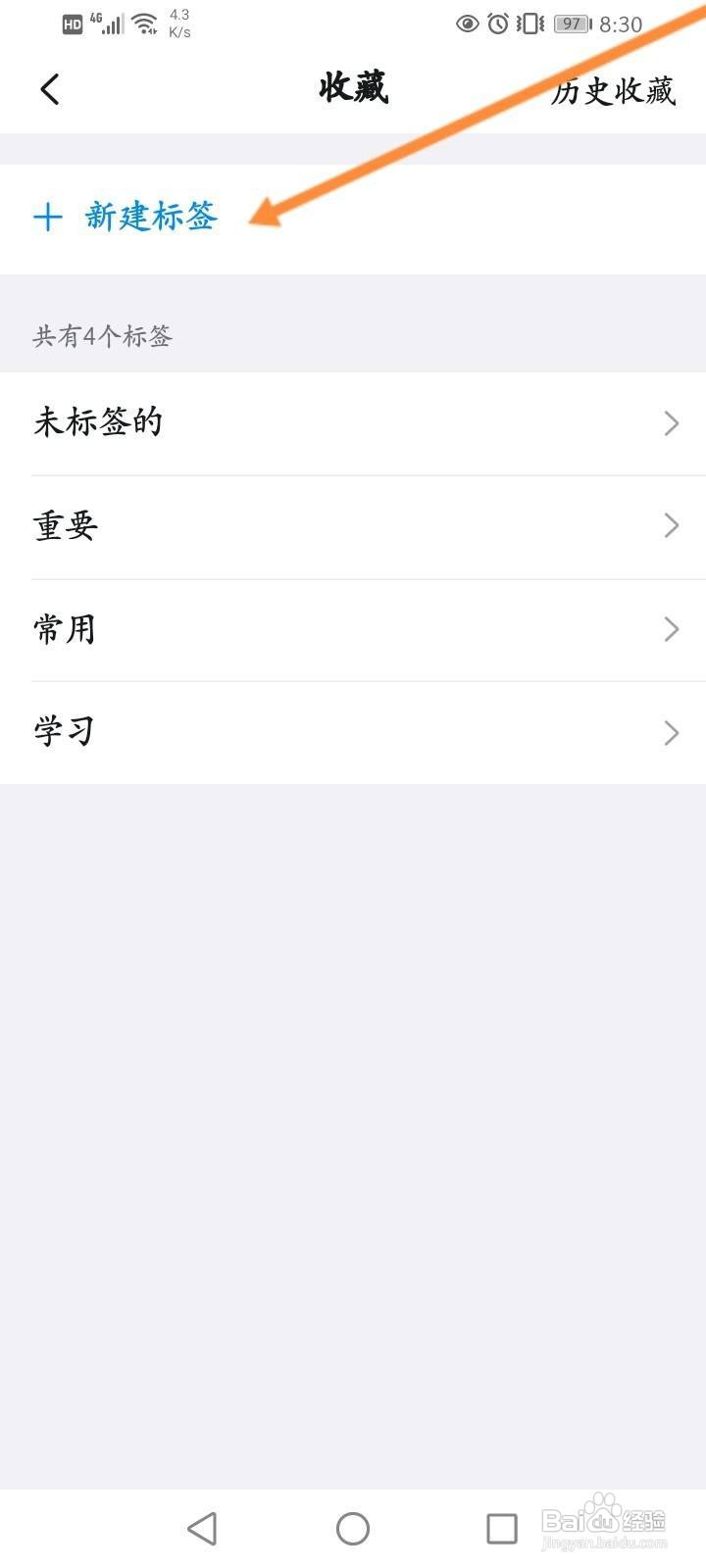Tap the HD icon in the status bar
Viewport: 706px width, 1568px height.
tap(71, 24)
